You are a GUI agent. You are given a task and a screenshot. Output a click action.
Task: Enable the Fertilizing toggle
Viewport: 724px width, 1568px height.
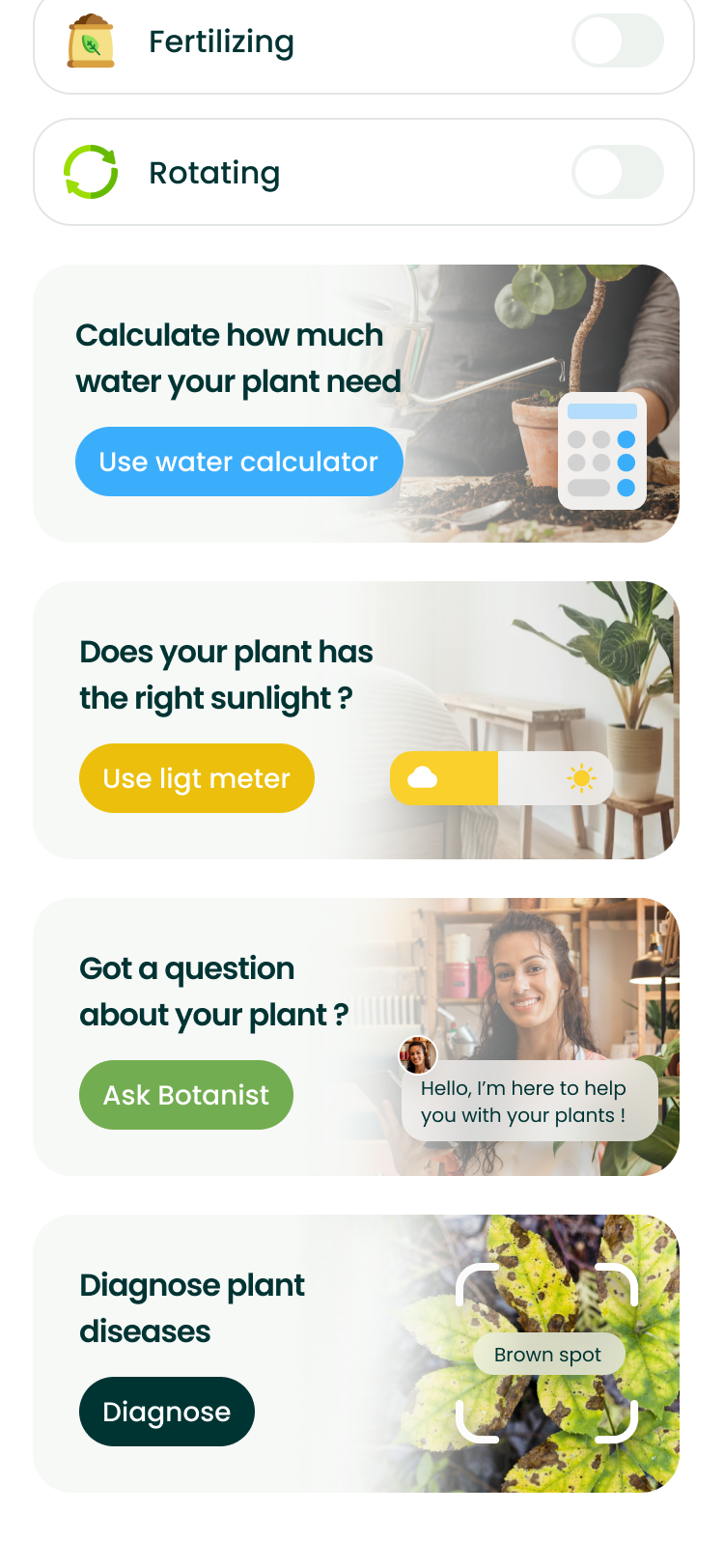(x=618, y=42)
